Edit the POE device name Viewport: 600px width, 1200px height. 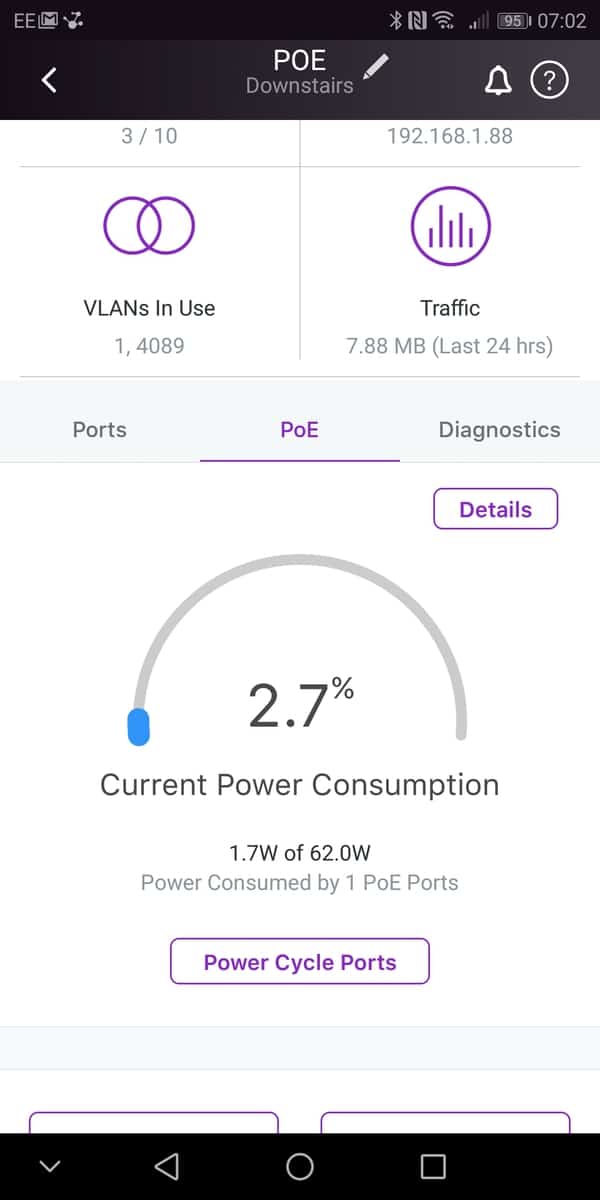click(375, 67)
